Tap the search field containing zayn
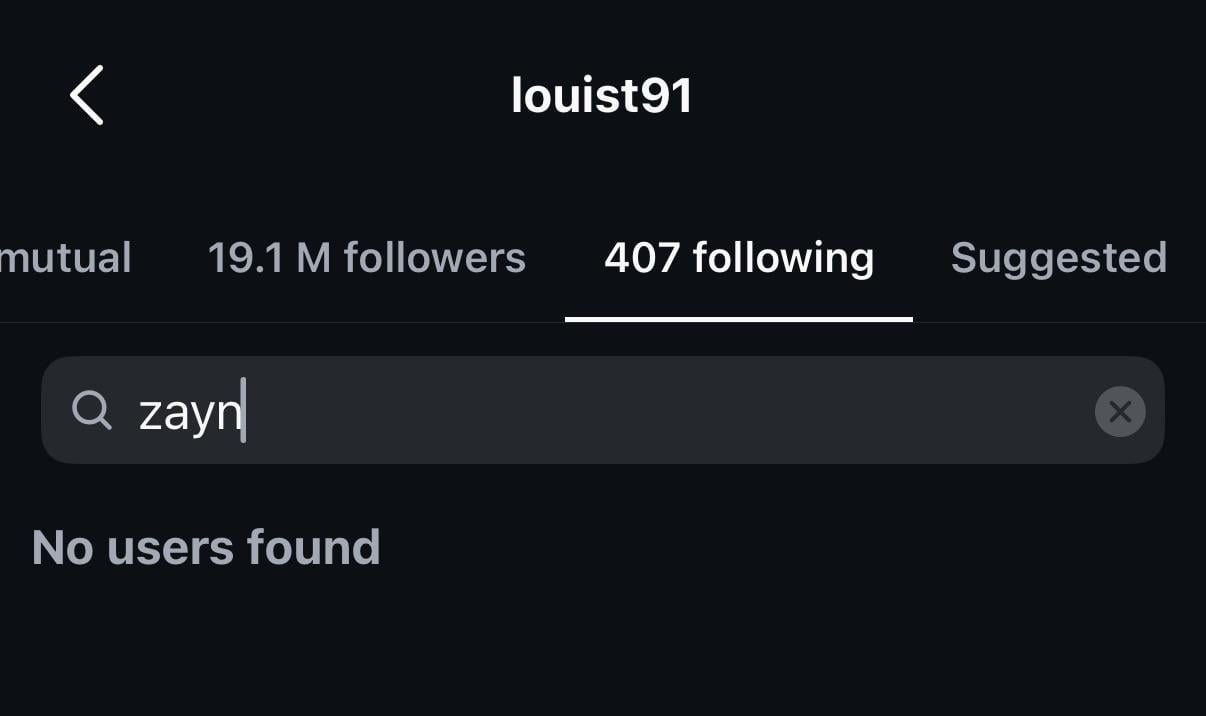The image size is (1206, 716). pyautogui.click(x=600, y=411)
